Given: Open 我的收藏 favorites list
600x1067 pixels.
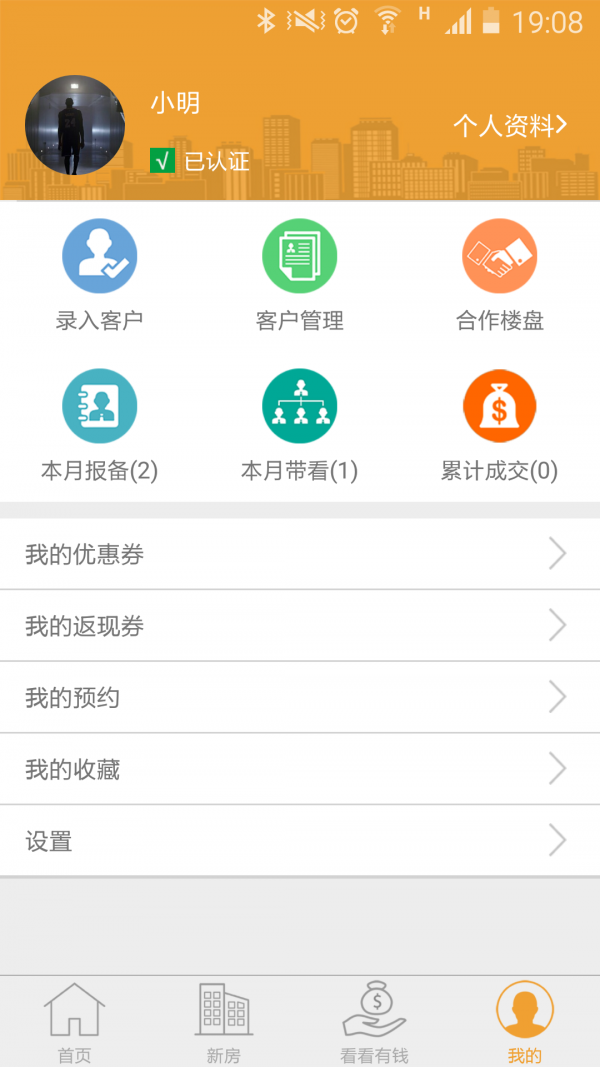Looking at the screenshot, I should click(300, 770).
